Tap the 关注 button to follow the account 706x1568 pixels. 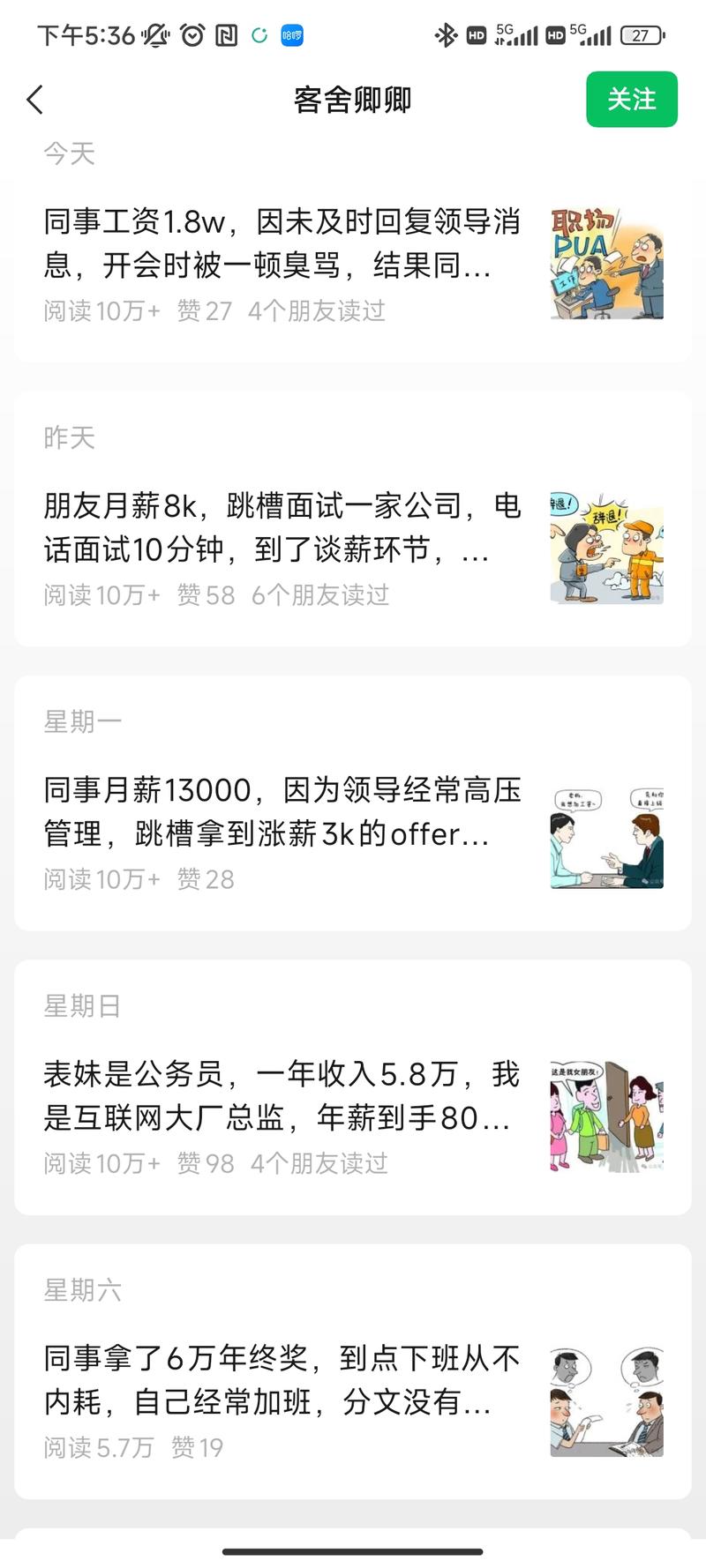pyautogui.click(x=632, y=100)
